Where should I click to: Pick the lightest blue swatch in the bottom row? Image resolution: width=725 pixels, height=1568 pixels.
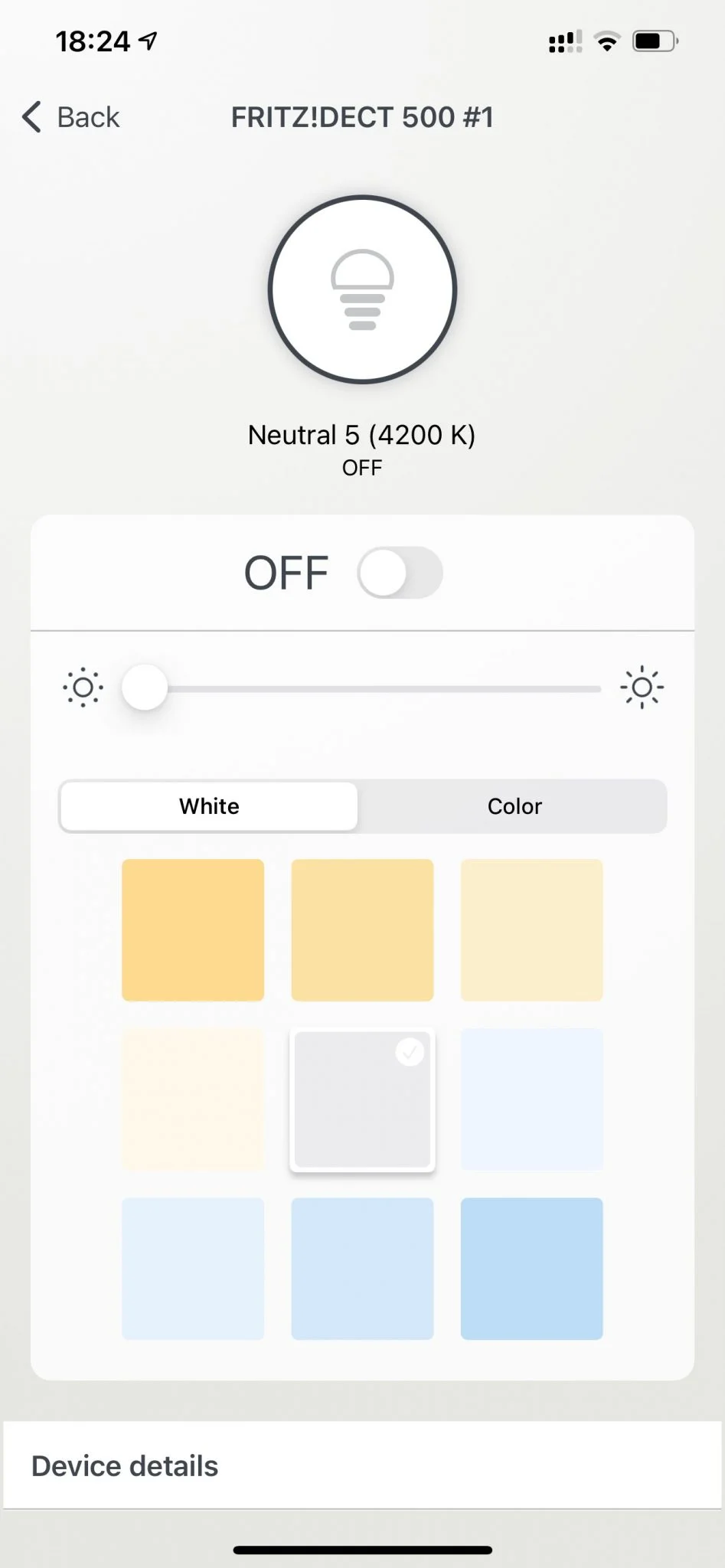click(193, 1269)
